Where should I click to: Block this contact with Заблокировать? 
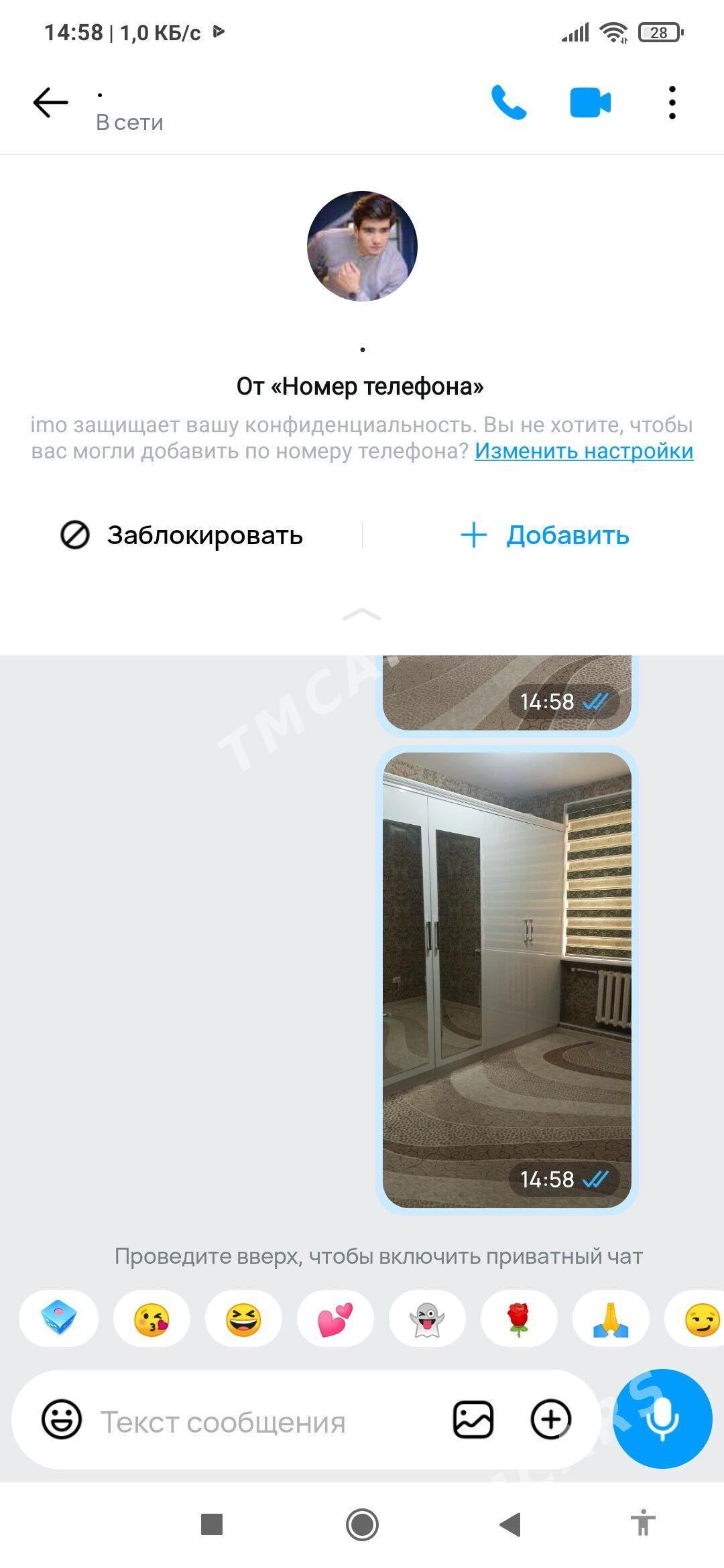pyautogui.click(x=182, y=535)
